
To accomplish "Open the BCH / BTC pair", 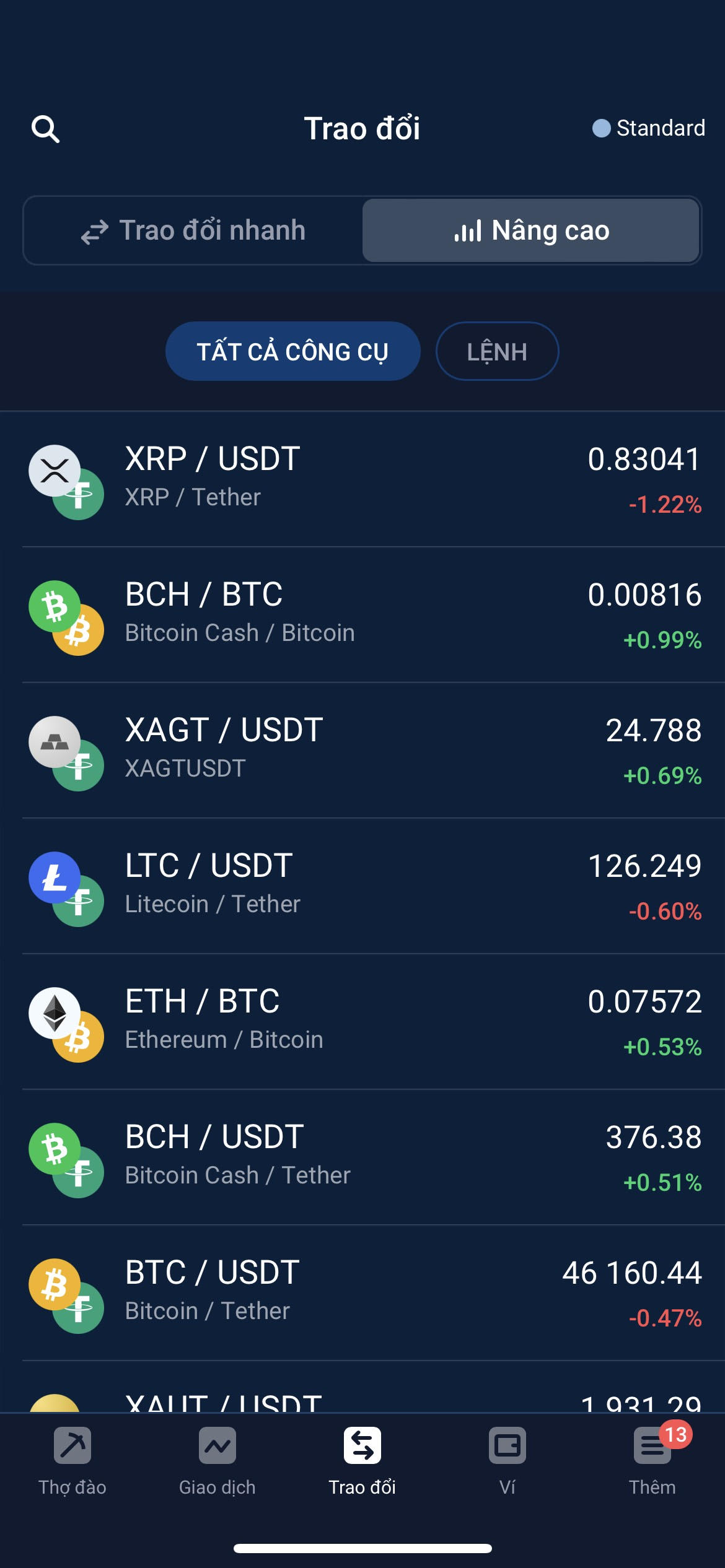I will point(362,615).
